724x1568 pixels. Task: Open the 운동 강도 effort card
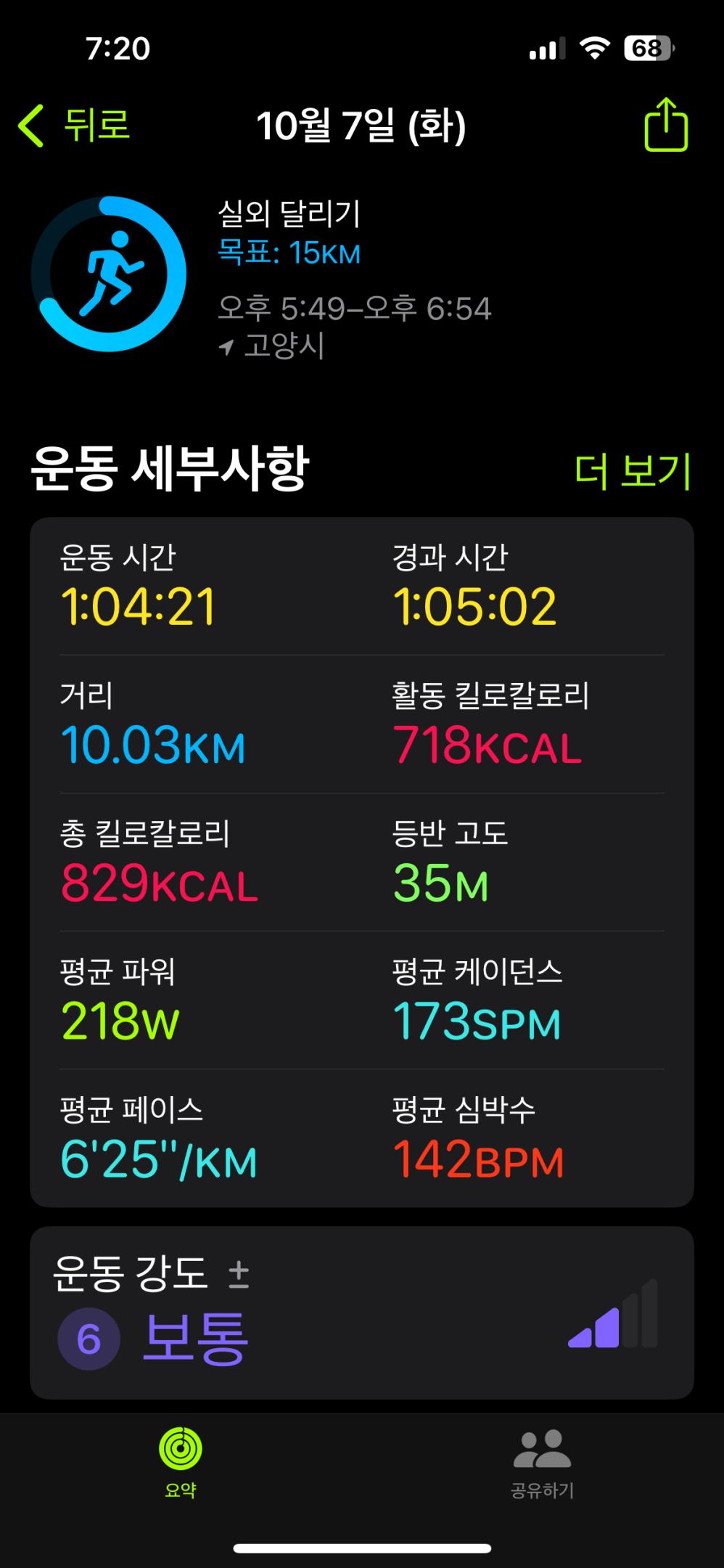click(x=361, y=1312)
